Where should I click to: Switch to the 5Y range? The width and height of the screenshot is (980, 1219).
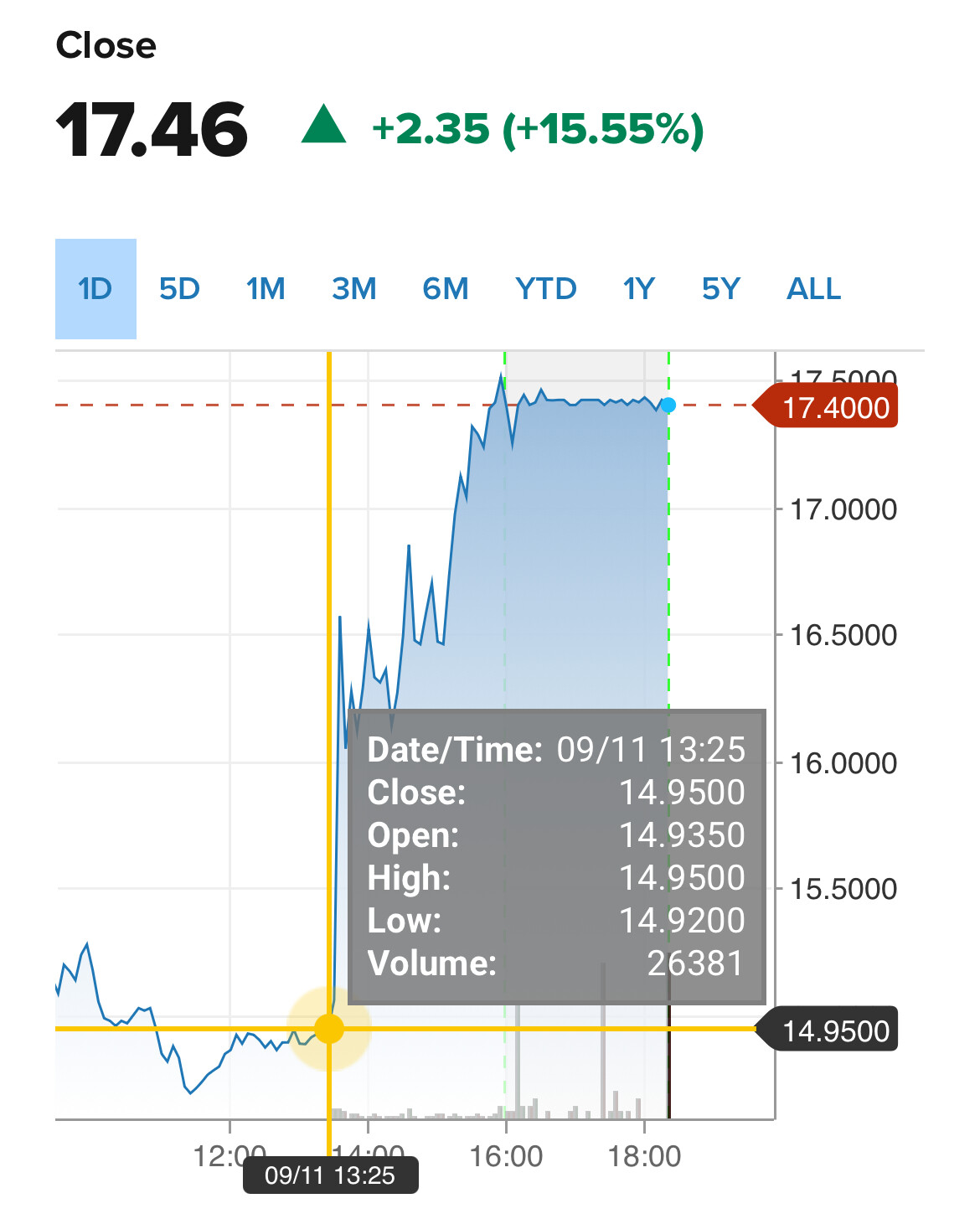pyautogui.click(x=721, y=289)
